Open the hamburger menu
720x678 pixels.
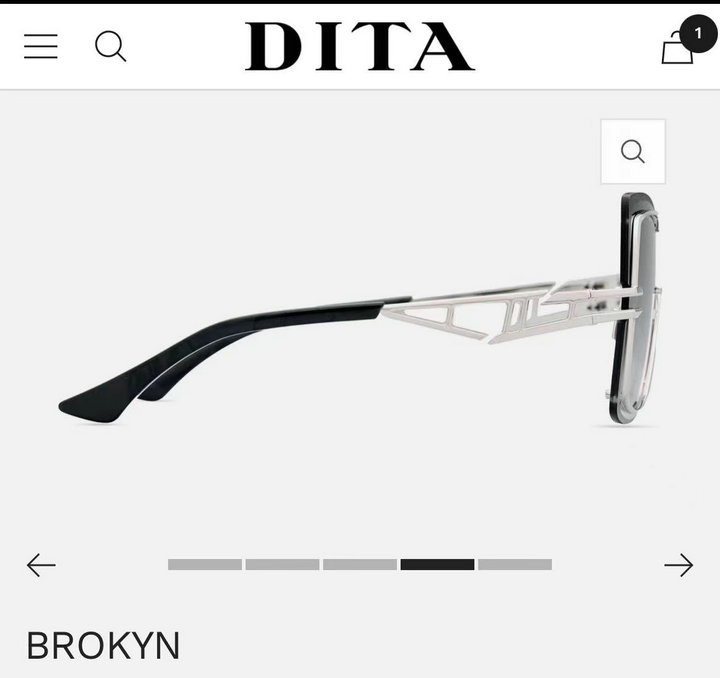[41, 46]
